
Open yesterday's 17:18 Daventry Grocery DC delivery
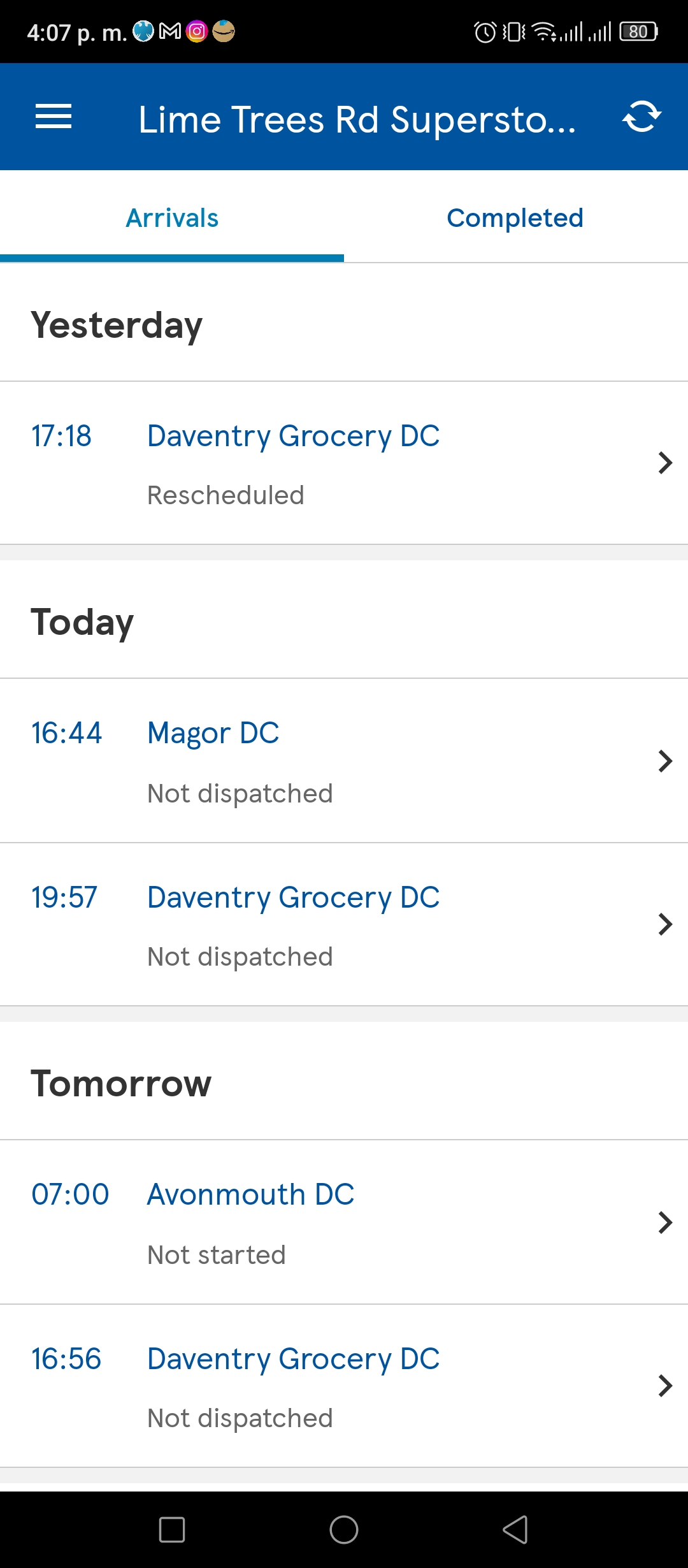(344, 463)
